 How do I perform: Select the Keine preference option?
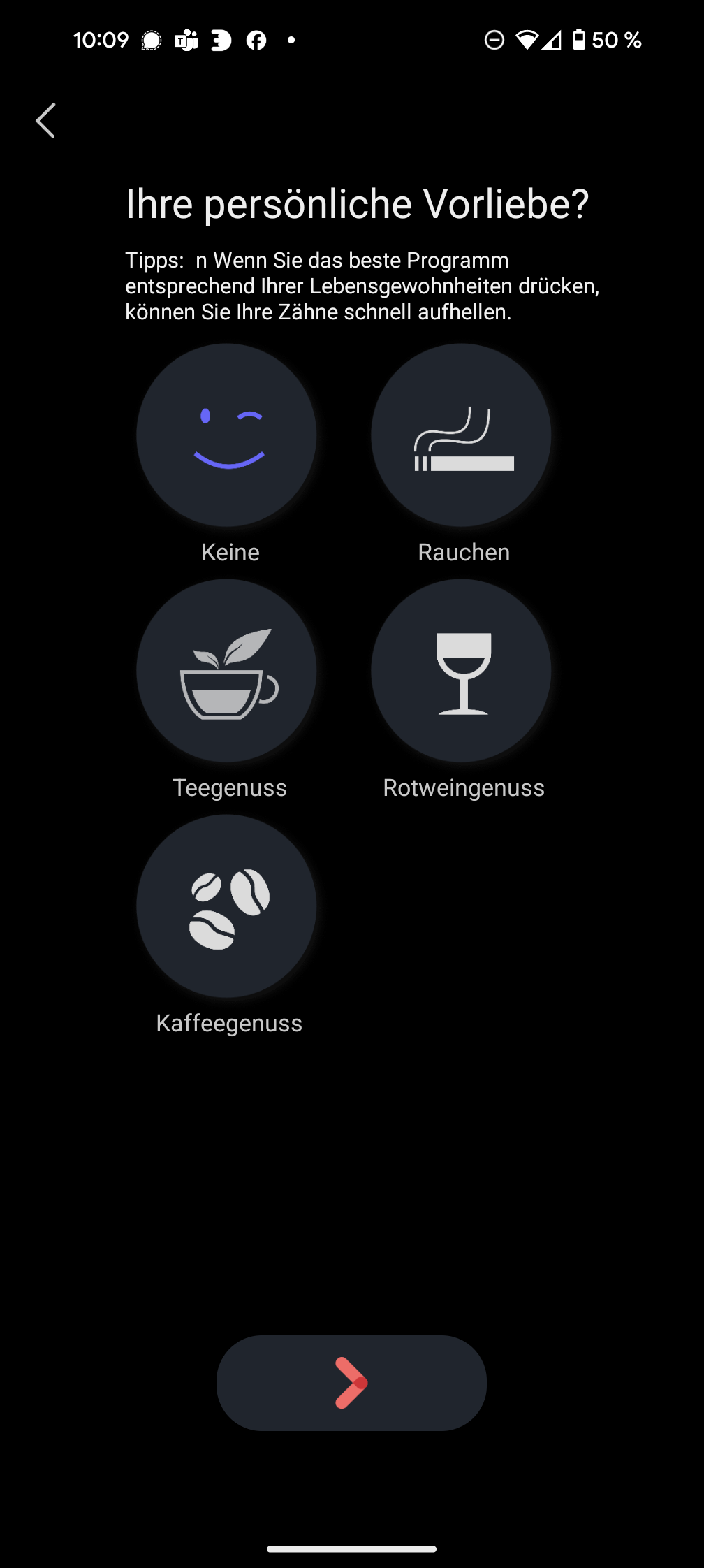click(227, 435)
